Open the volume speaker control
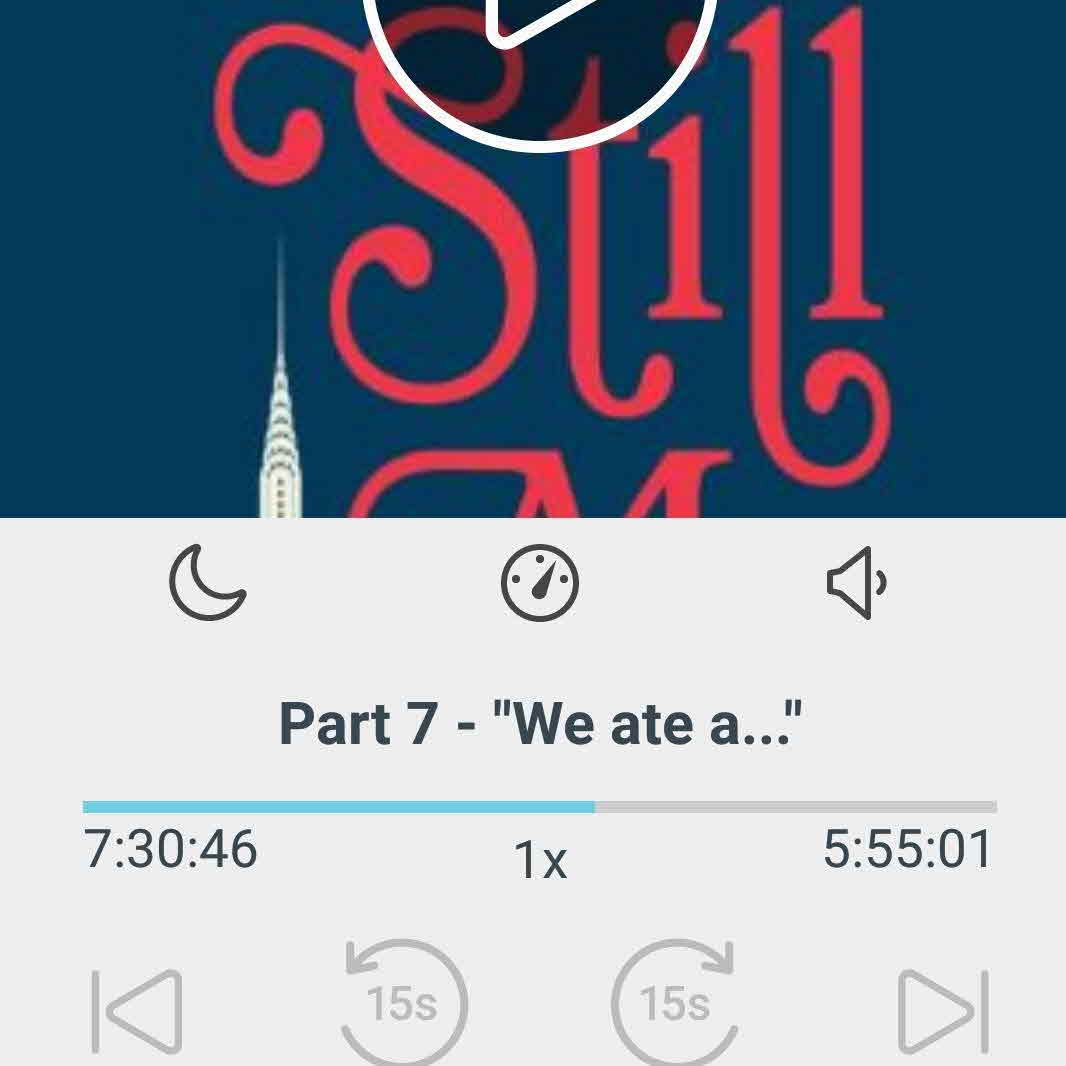Viewport: 1066px width, 1066px height. (857, 582)
